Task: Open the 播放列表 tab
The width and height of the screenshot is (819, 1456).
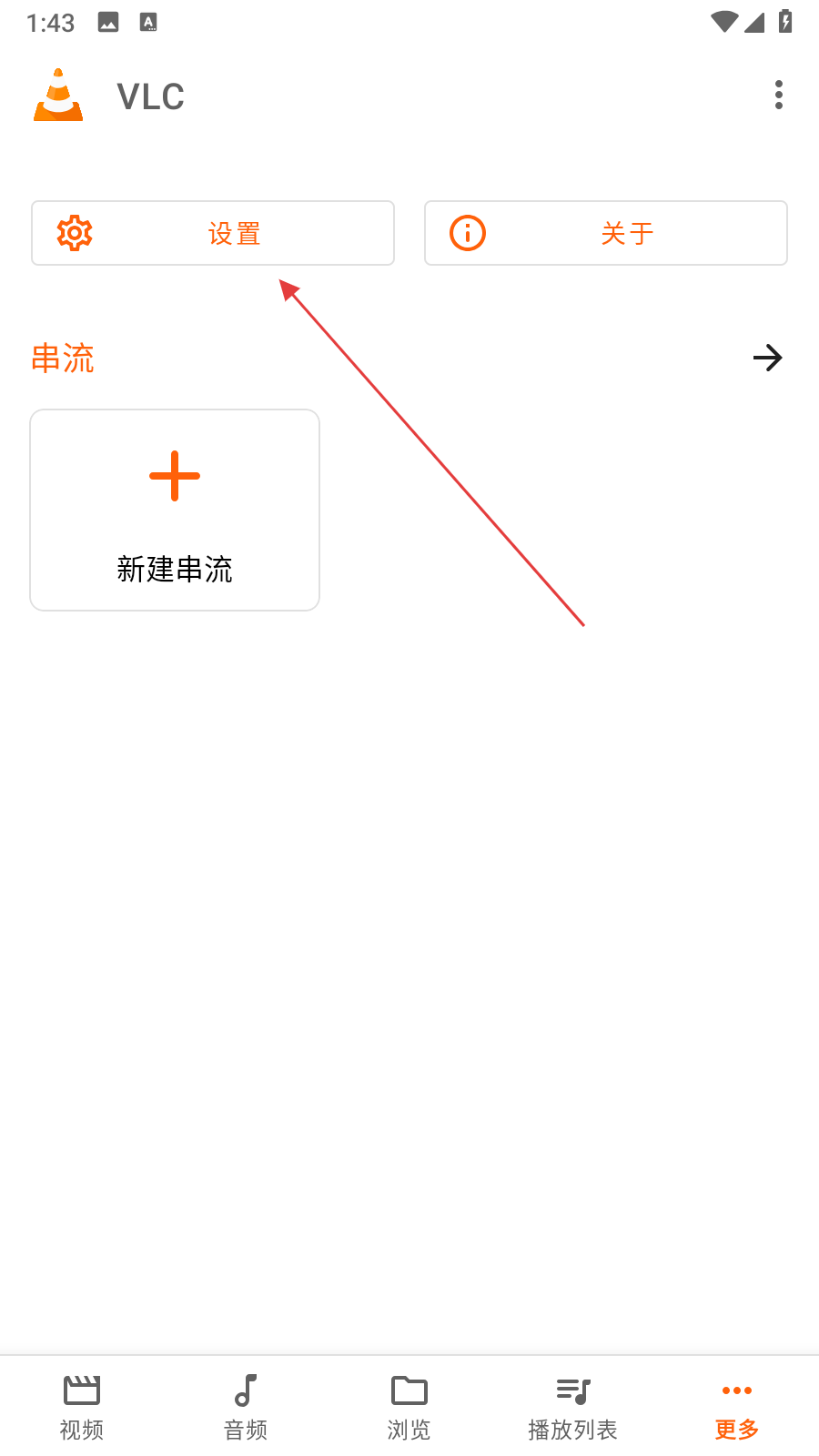Action: (x=573, y=1407)
